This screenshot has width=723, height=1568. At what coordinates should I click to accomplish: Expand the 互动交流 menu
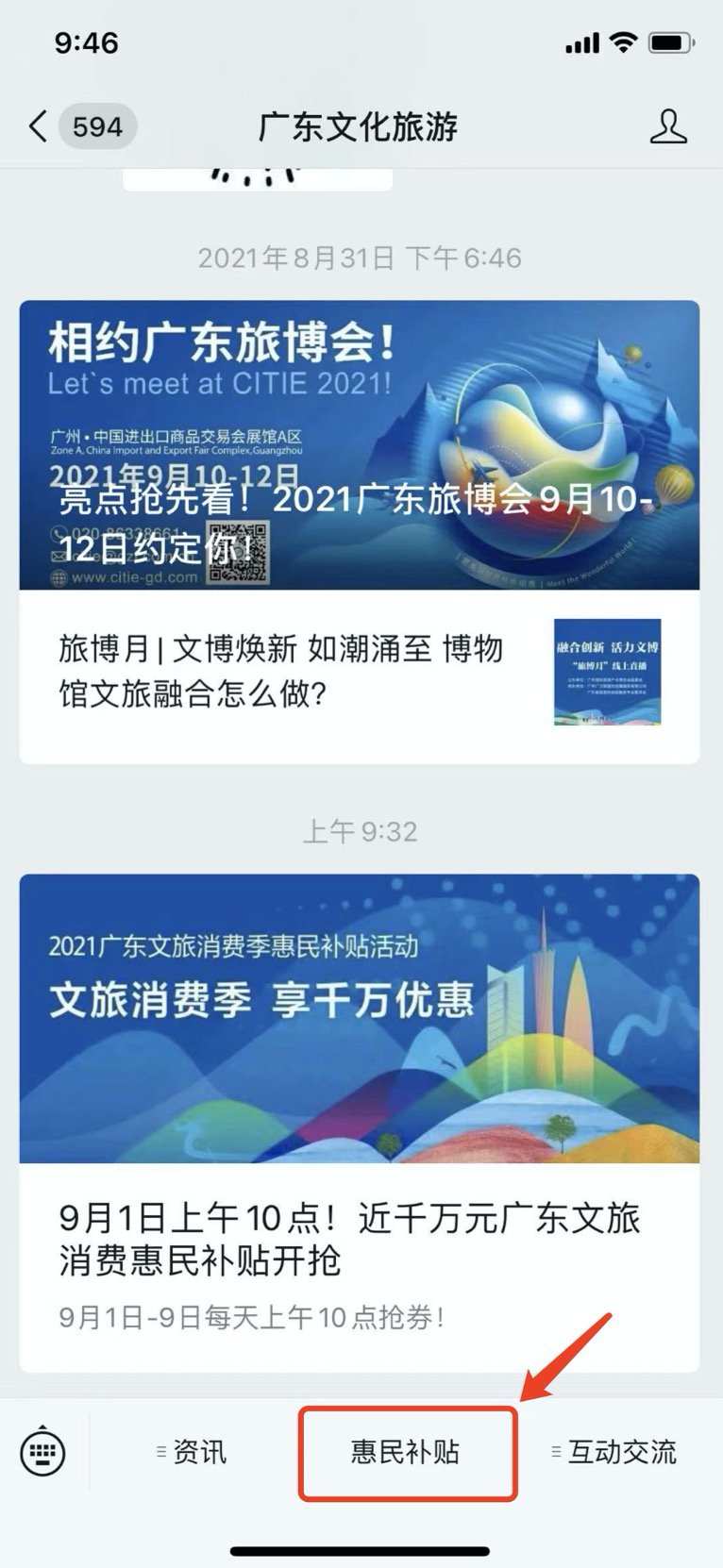[614, 1451]
